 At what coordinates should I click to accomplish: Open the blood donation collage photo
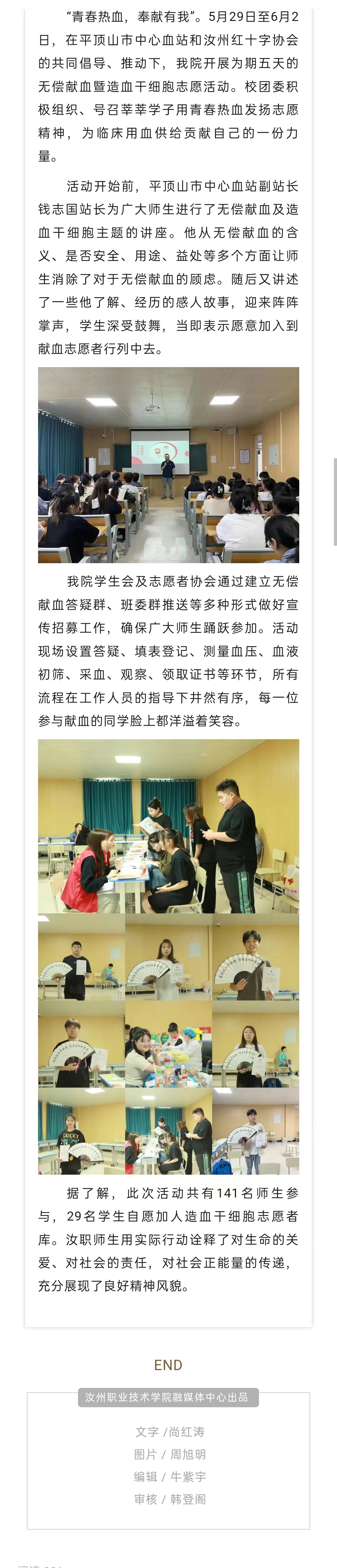click(168, 956)
